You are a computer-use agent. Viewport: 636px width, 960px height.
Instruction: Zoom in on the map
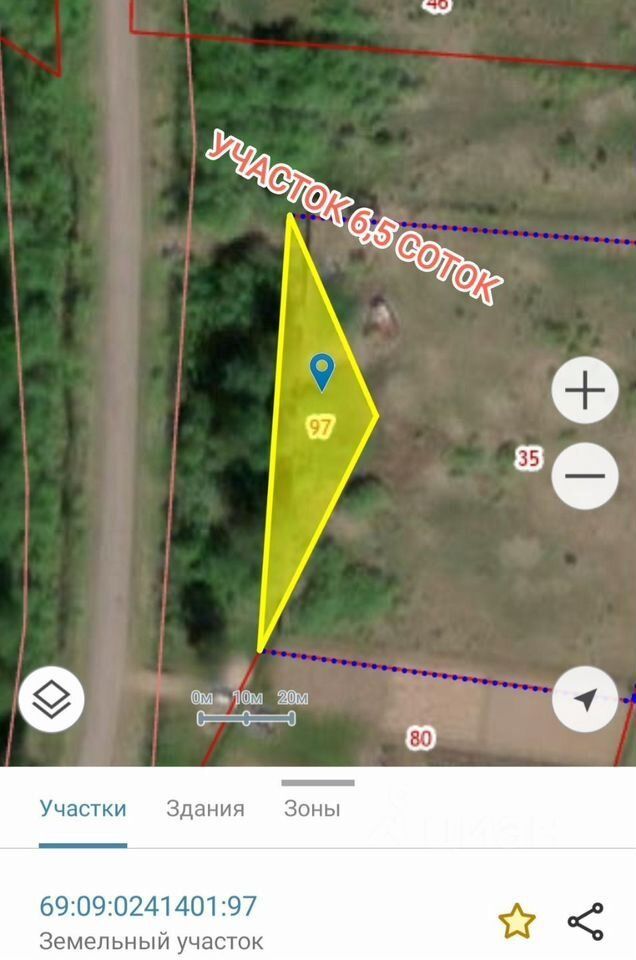point(585,390)
